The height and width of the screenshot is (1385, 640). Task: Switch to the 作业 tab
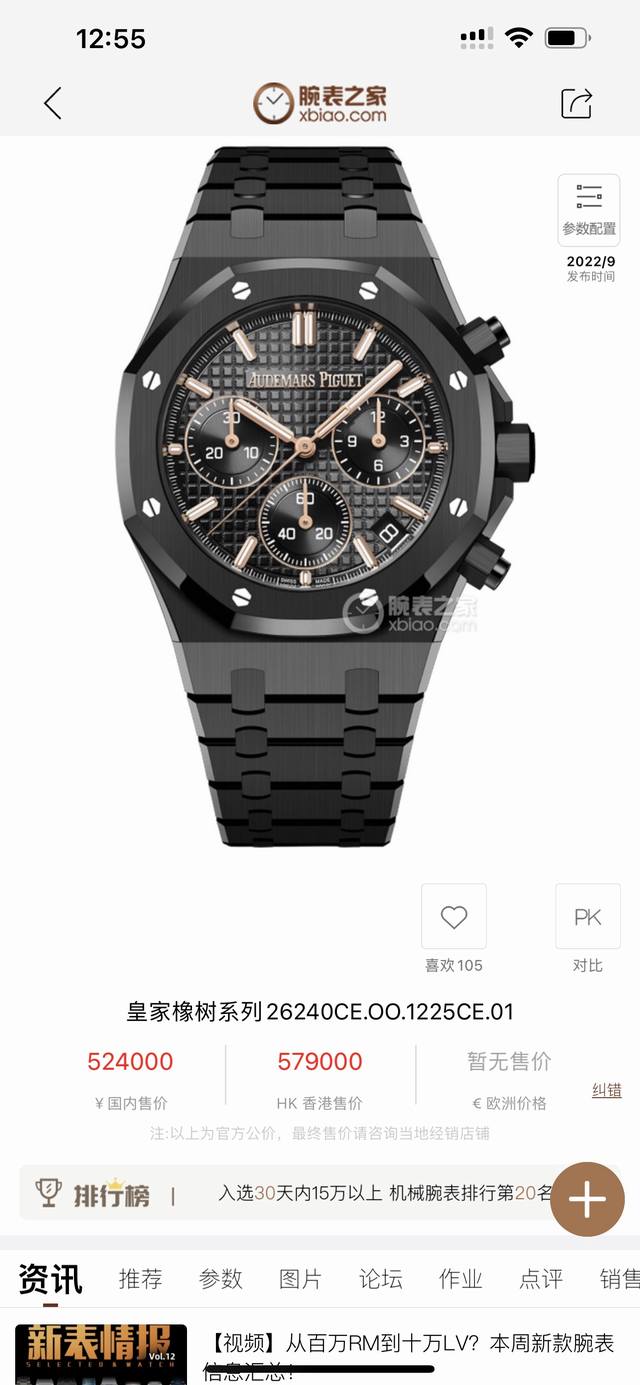point(460,1278)
